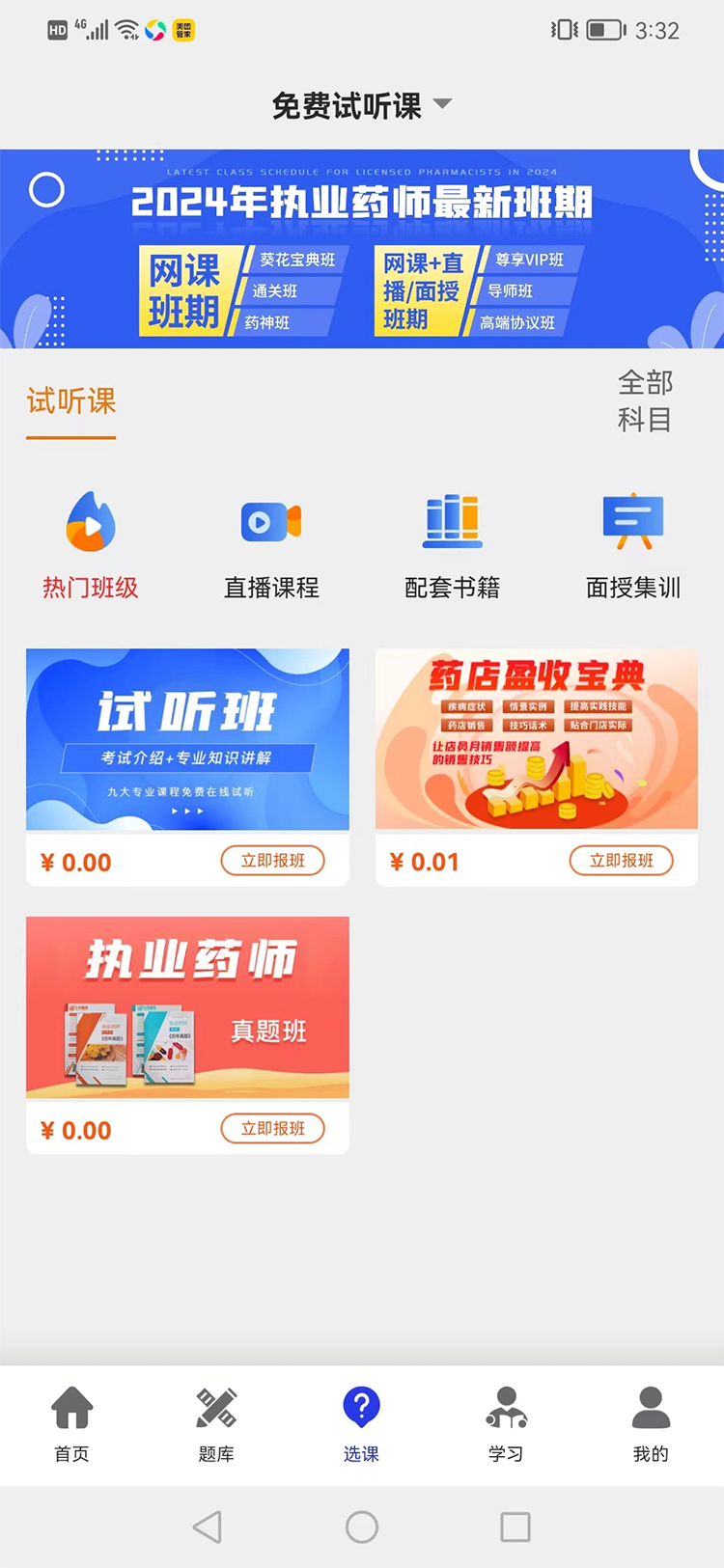
Task: Tap the 试听班 course card image
Action: (187, 739)
